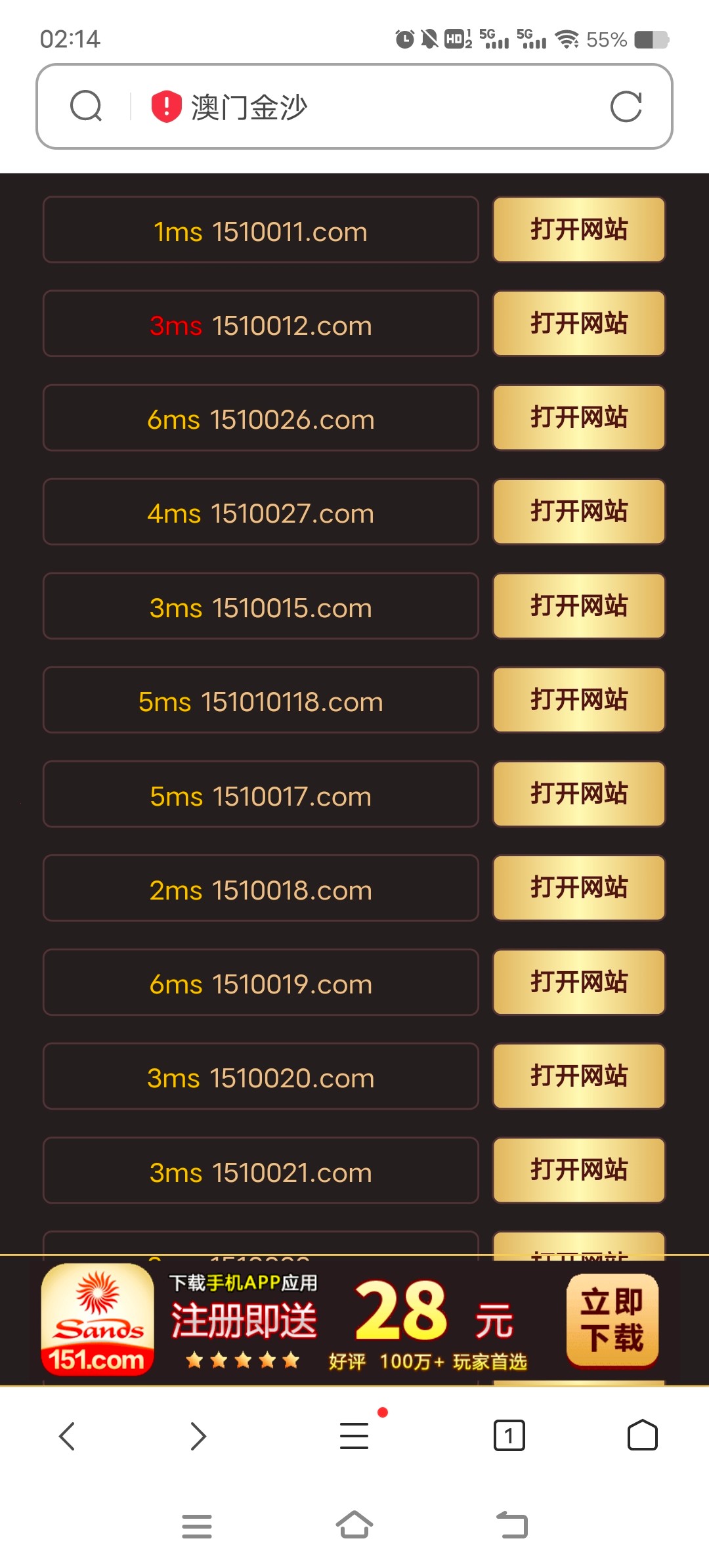The height and width of the screenshot is (1568, 709).
Task: Open the red security warning shield
Action: tap(167, 106)
